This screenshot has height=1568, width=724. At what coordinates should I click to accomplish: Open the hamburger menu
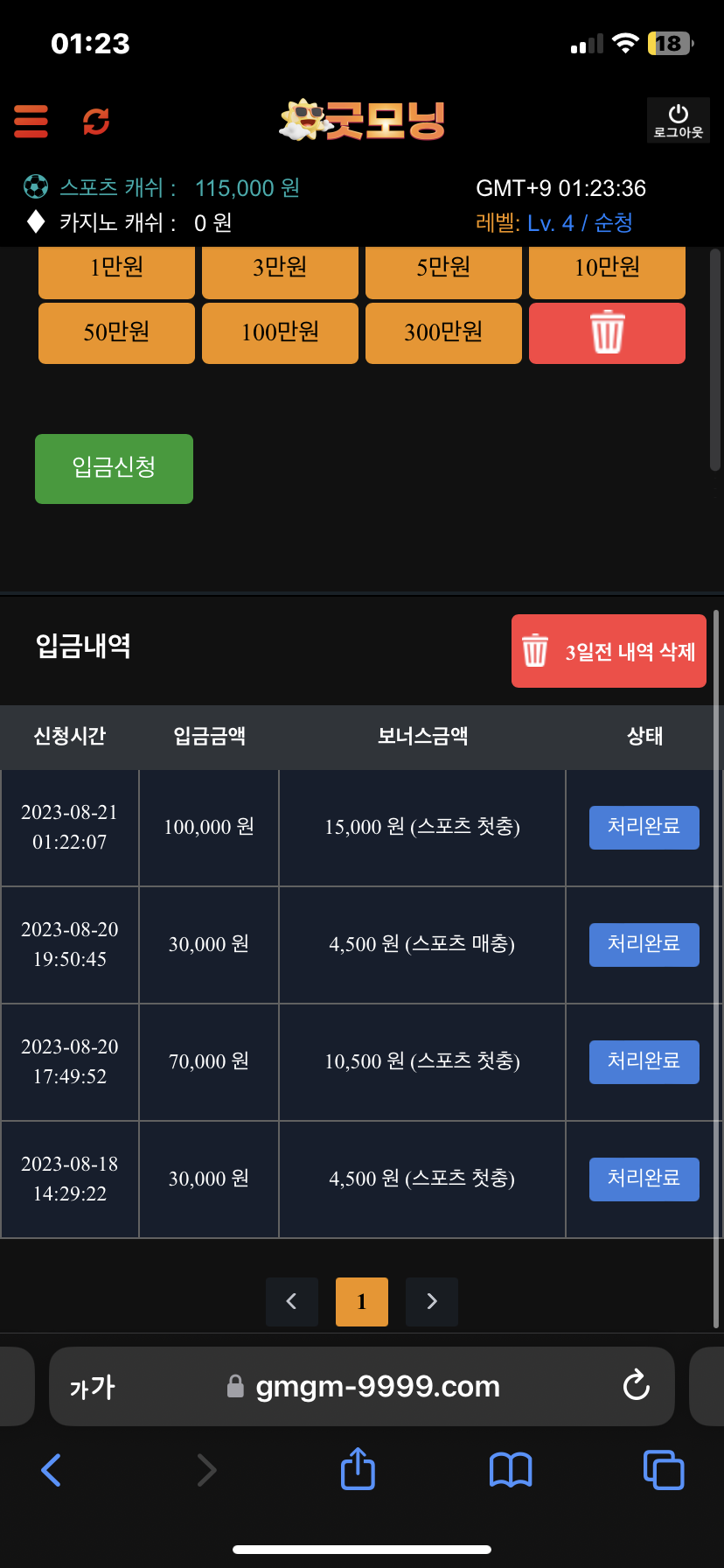[31, 121]
